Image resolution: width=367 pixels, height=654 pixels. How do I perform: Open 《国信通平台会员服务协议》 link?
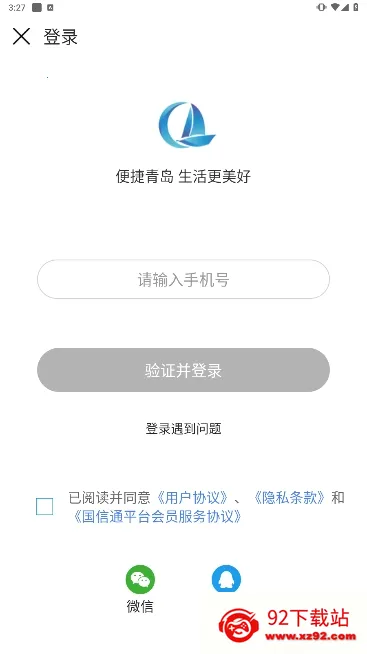[x=157, y=517]
